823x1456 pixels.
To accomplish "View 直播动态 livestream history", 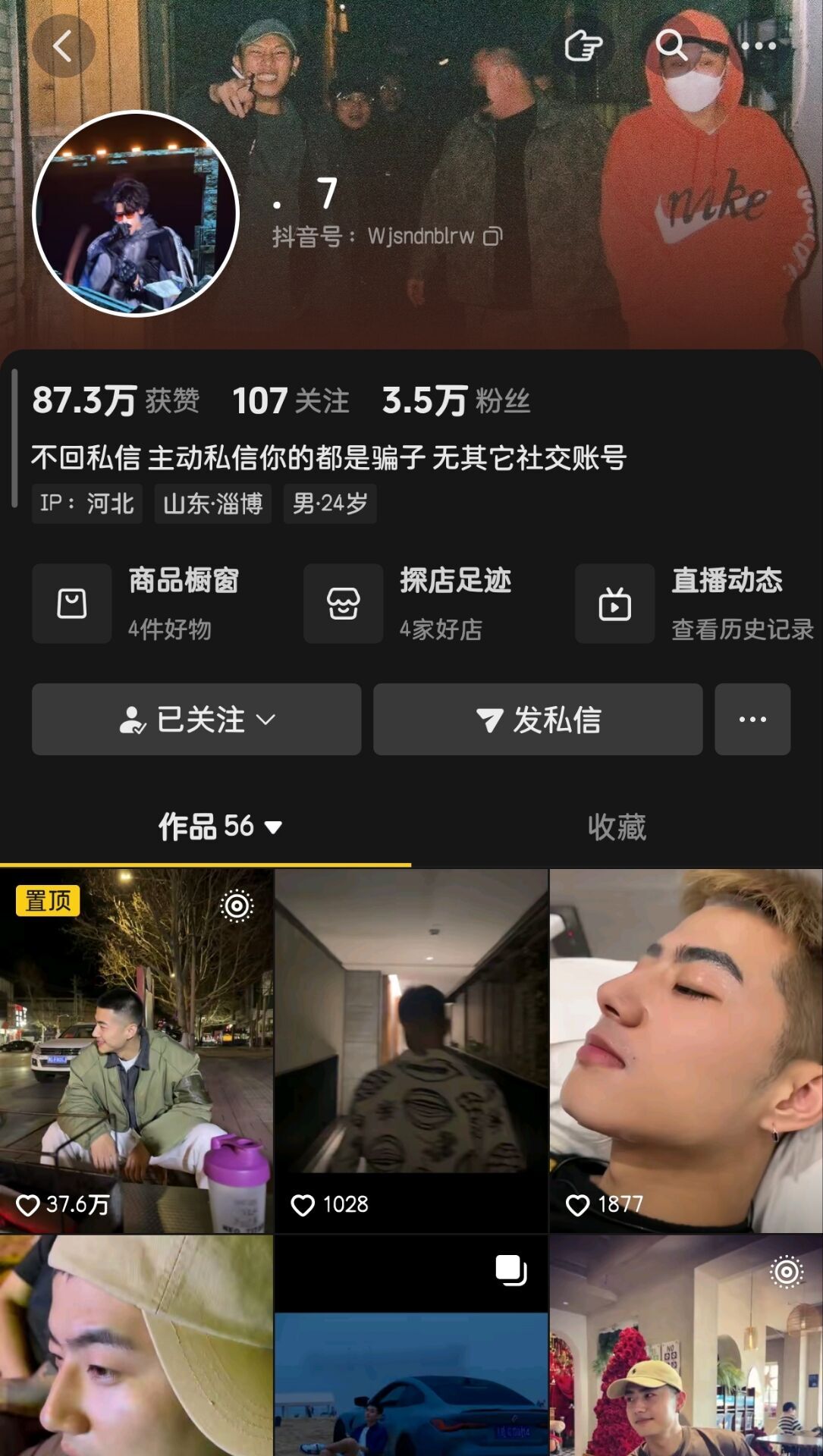I will (694, 604).
